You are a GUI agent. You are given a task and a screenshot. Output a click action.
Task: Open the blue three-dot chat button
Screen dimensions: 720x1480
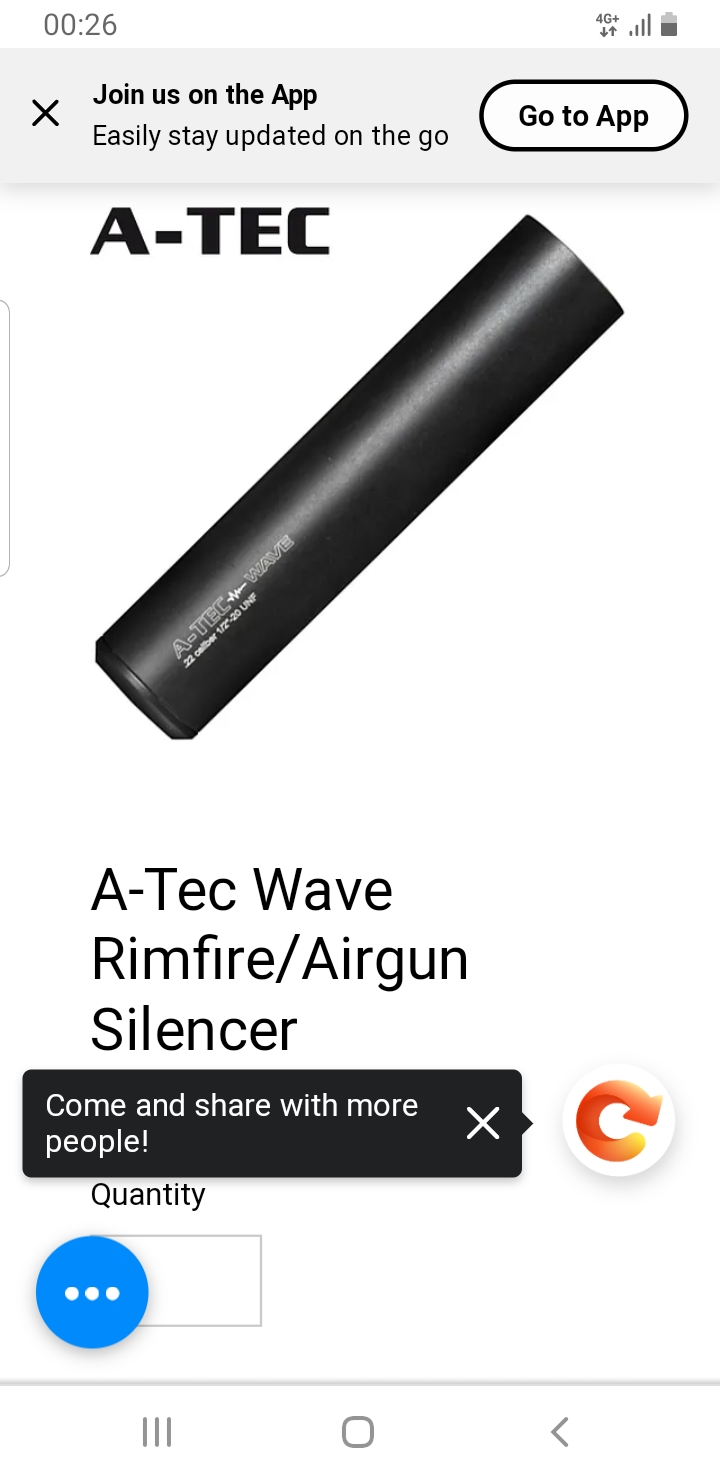coord(92,1292)
